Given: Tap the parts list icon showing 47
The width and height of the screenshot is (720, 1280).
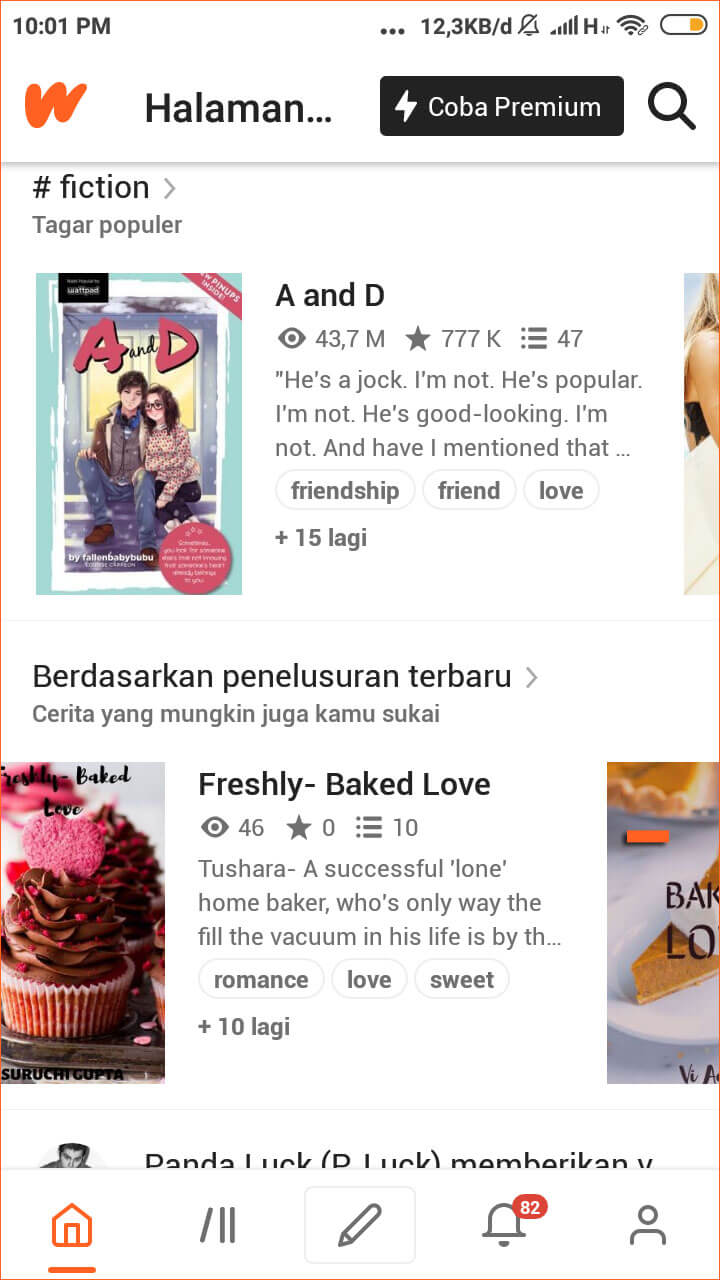Looking at the screenshot, I should [x=535, y=338].
